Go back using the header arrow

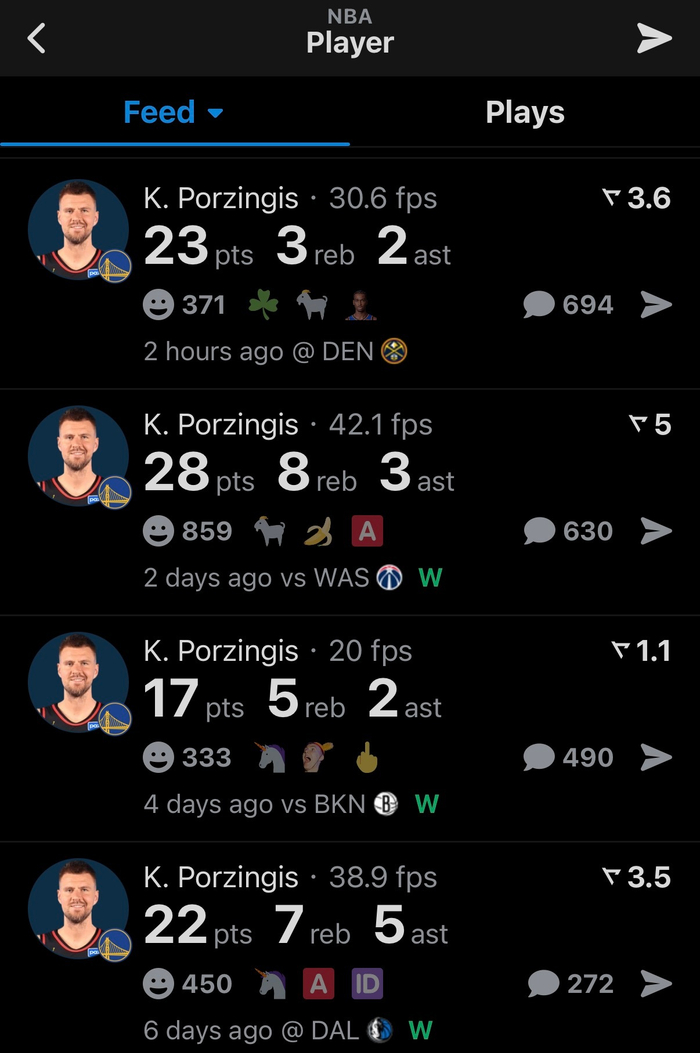[37, 39]
